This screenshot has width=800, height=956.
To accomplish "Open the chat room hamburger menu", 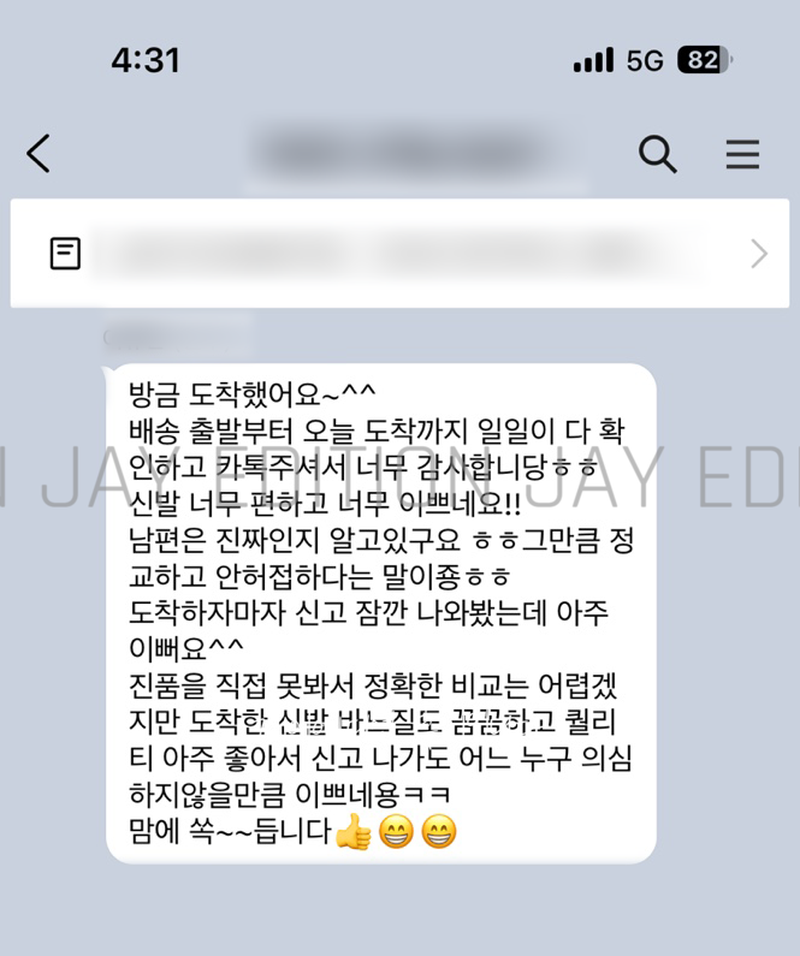I will tap(742, 154).
